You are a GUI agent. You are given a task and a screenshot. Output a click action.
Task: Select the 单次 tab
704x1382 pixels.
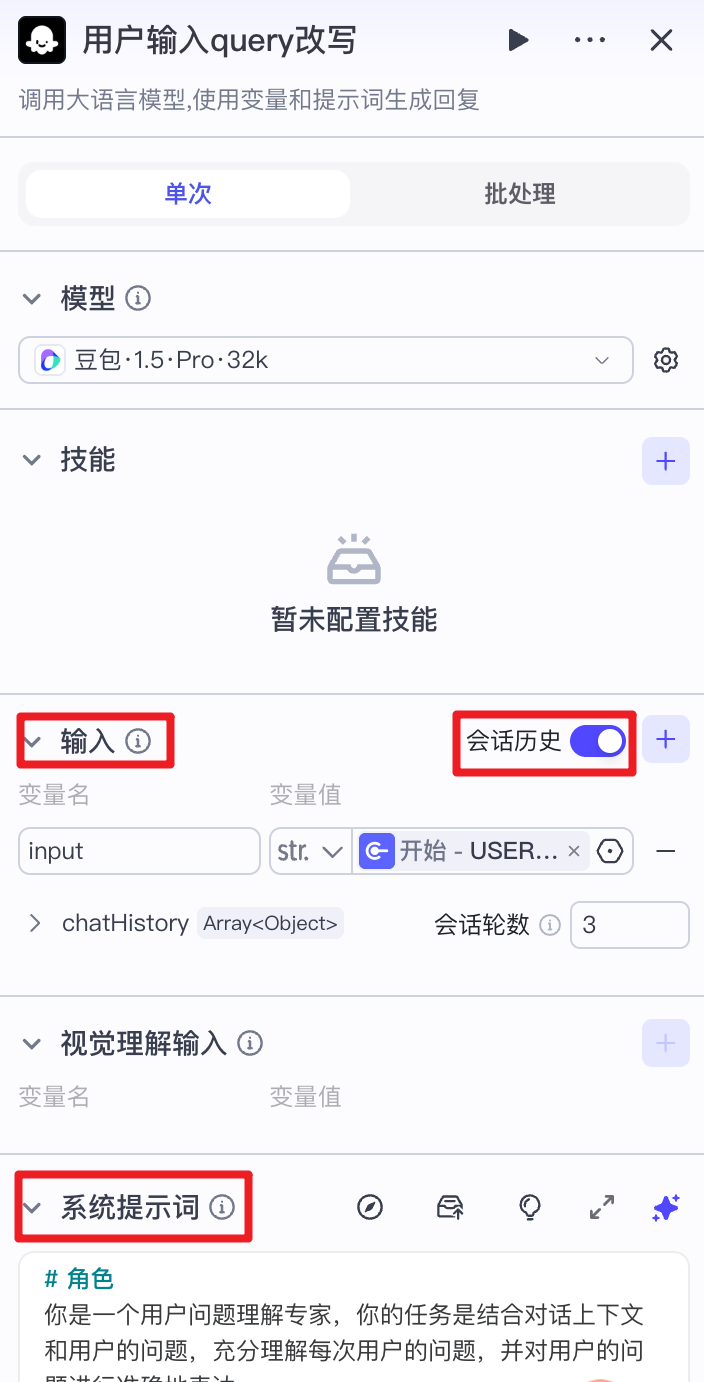pos(188,194)
